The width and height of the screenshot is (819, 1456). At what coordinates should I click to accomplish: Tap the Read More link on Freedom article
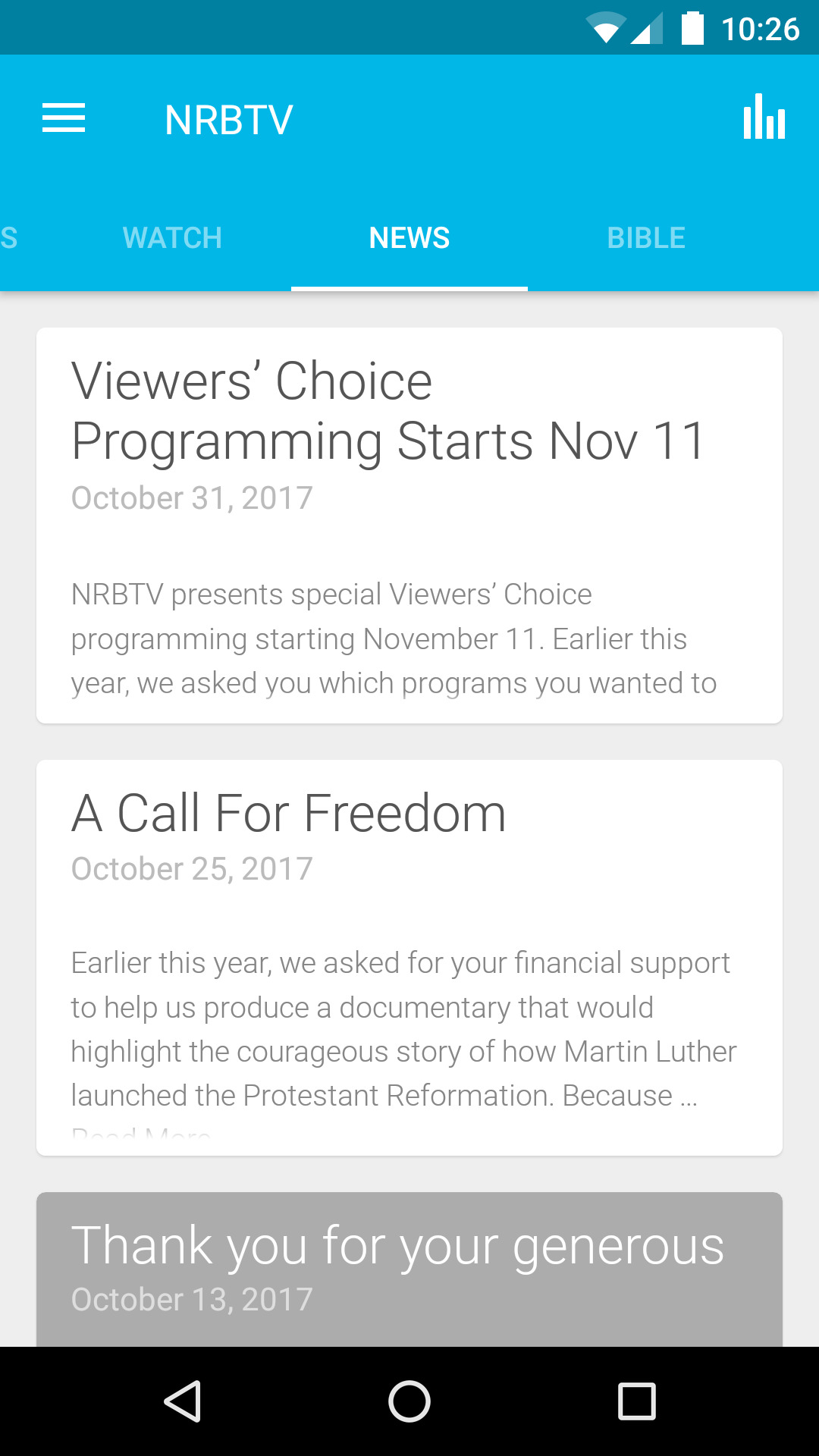tap(141, 1132)
